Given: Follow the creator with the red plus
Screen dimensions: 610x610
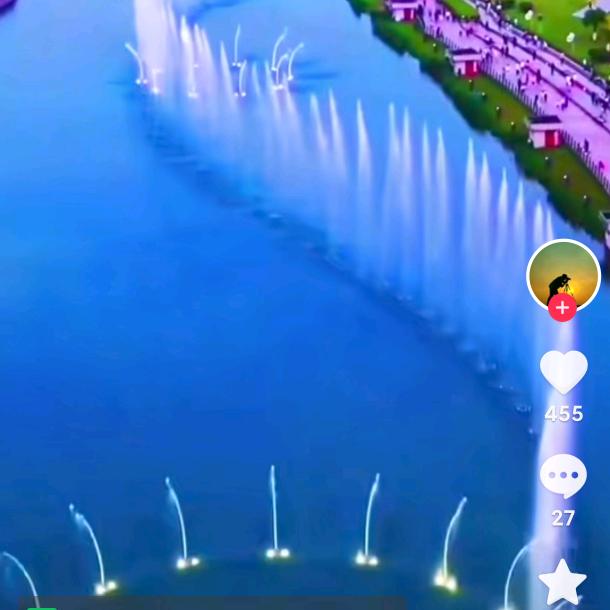Looking at the screenshot, I should tap(563, 308).
